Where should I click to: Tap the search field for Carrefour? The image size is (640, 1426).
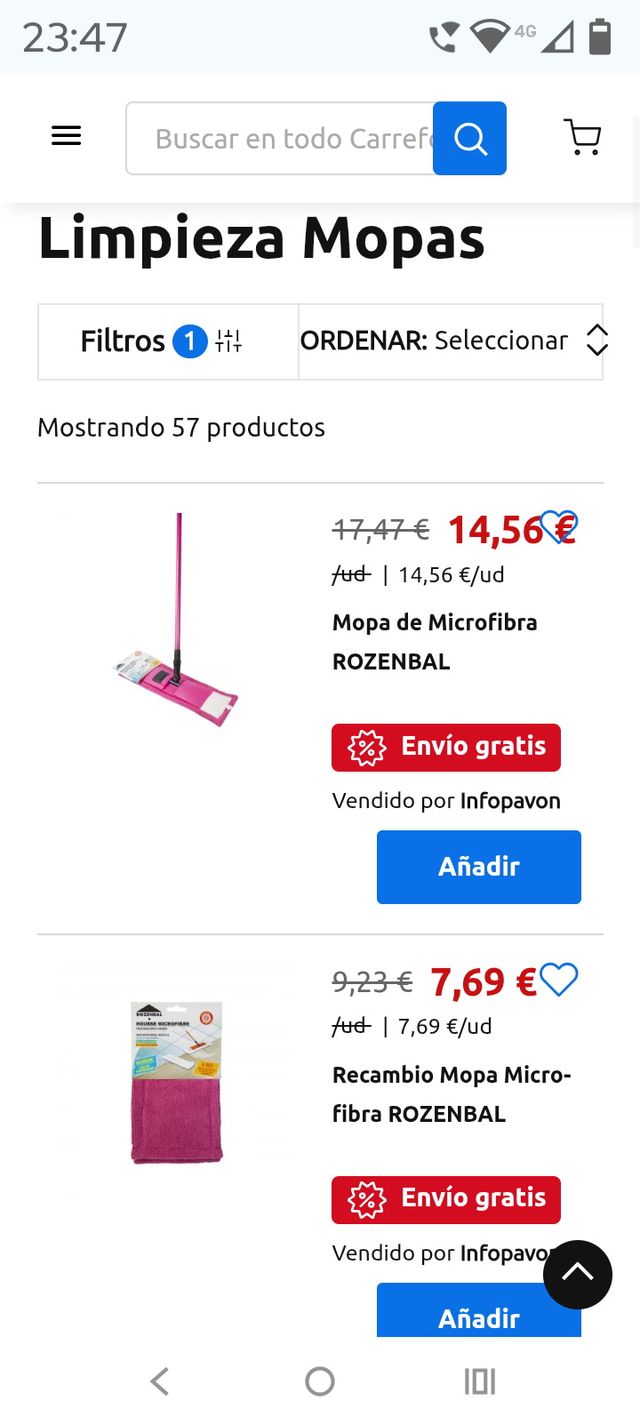(280, 138)
